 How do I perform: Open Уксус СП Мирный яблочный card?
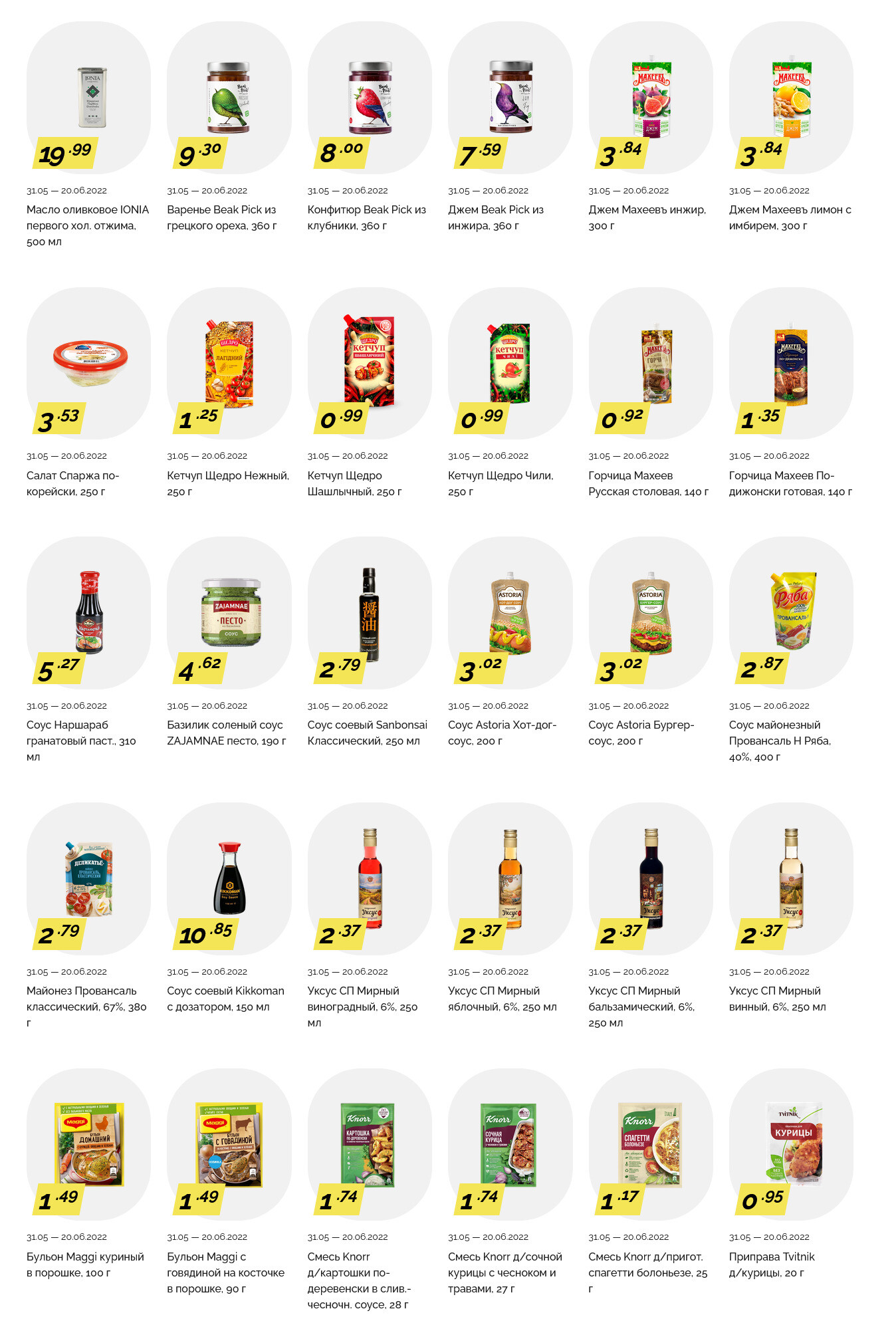coord(510,878)
